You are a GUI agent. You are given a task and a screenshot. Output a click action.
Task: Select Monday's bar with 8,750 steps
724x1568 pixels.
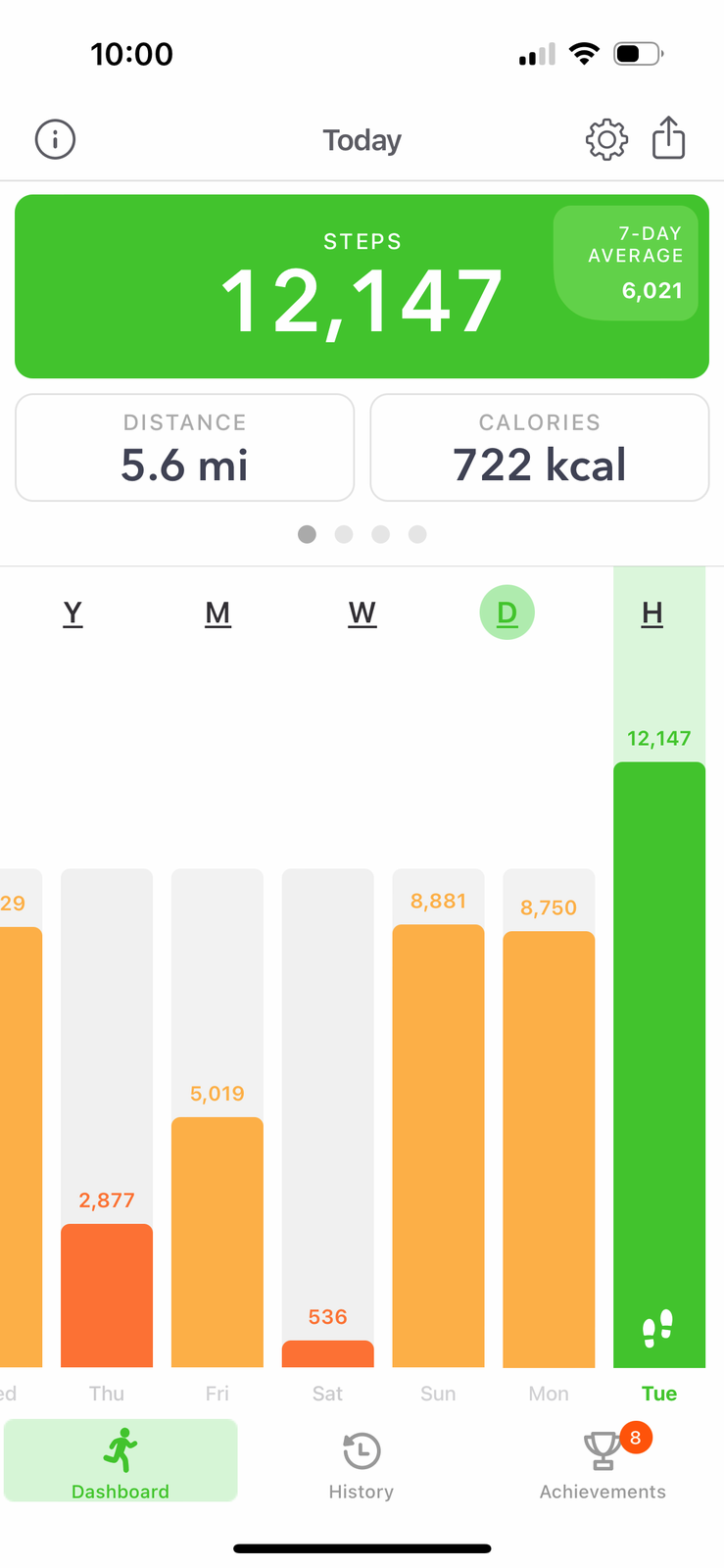point(549,1149)
